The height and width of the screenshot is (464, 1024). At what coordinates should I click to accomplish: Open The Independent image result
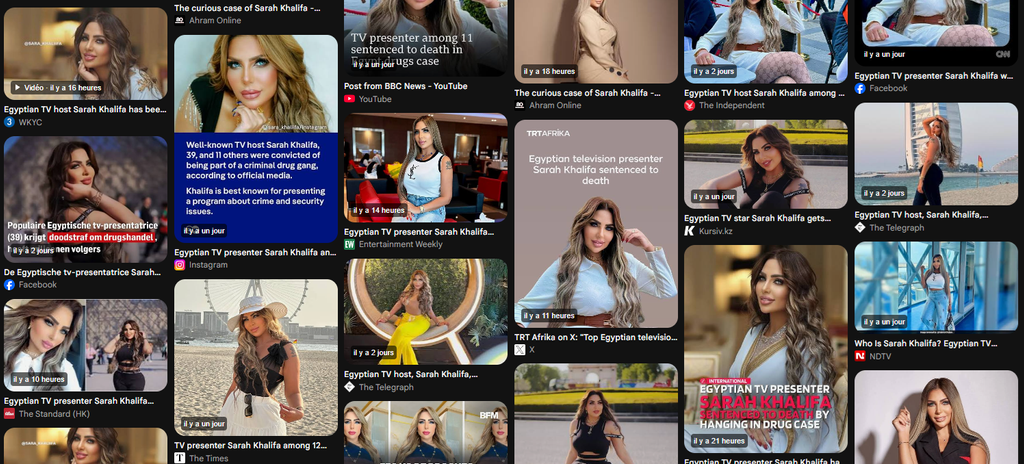[766, 42]
